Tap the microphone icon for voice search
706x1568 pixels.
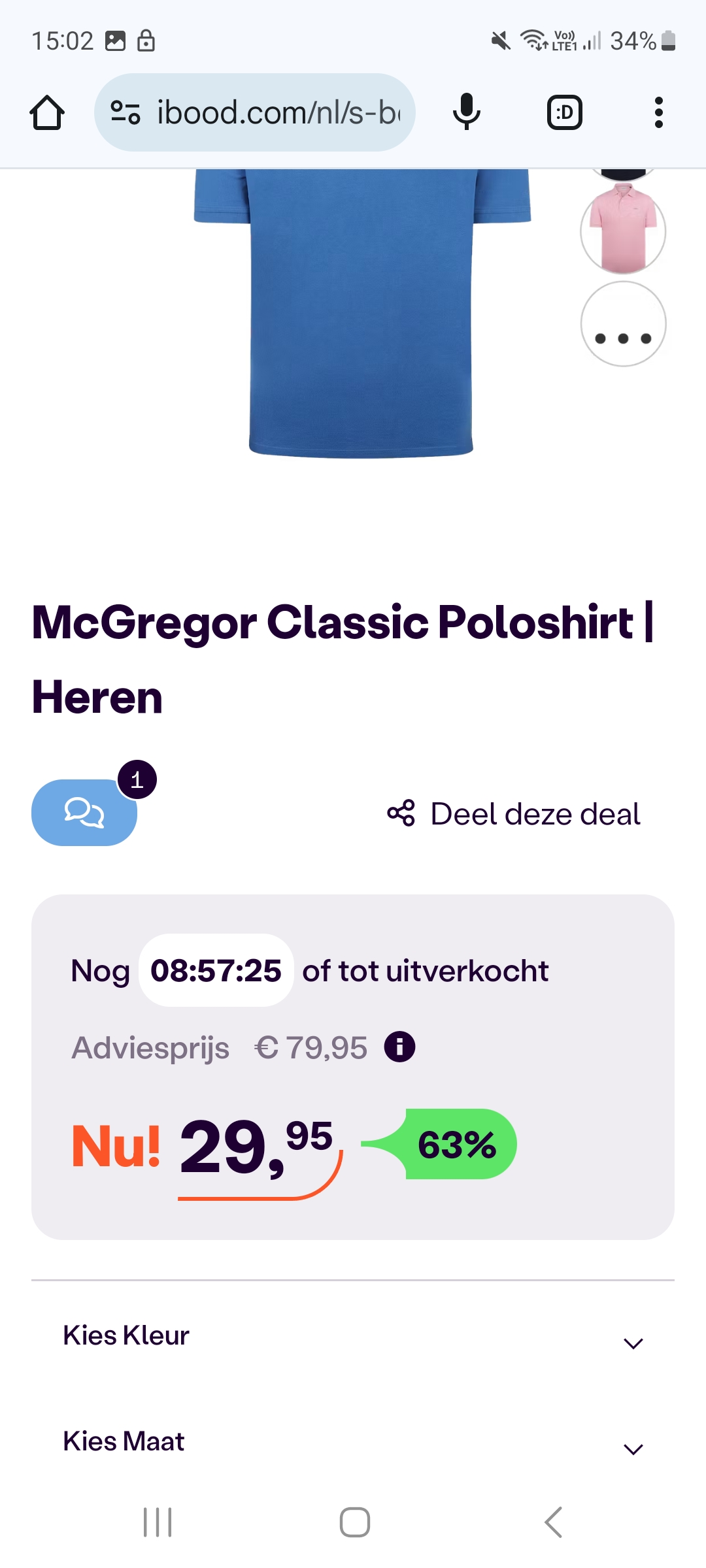click(467, 111)
